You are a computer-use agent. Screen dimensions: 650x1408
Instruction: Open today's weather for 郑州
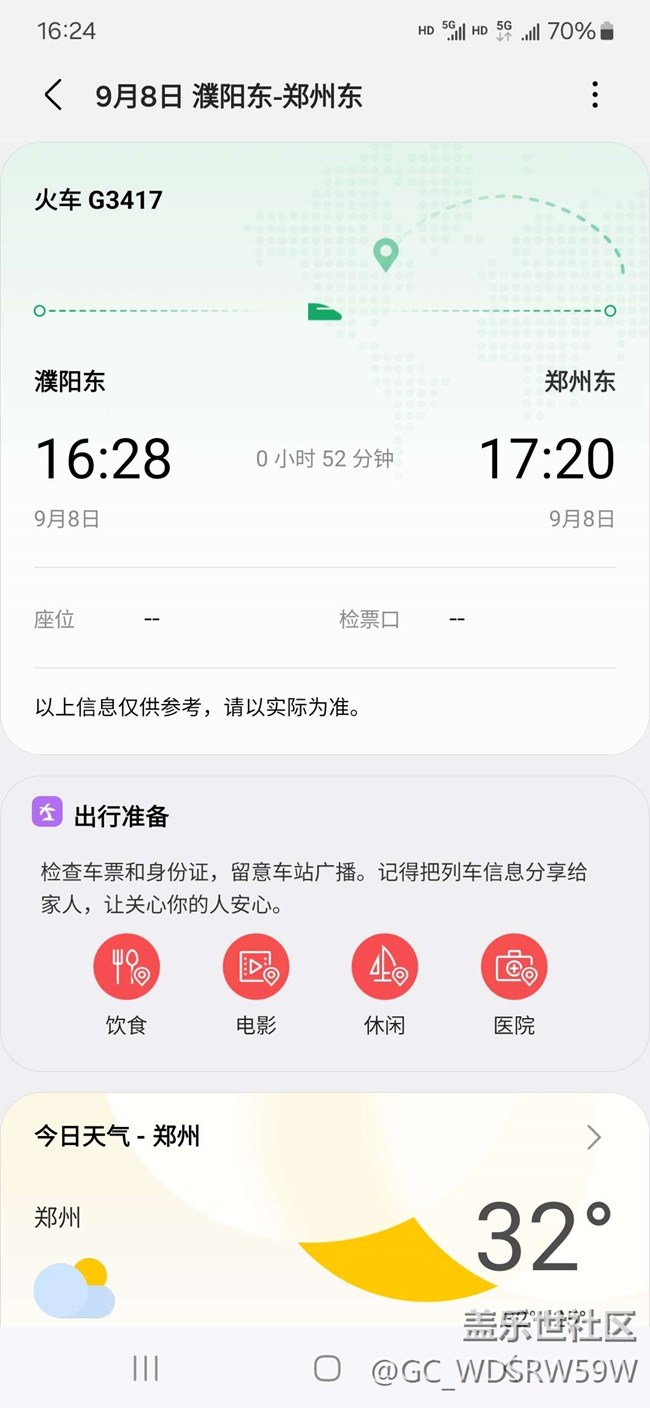pyautogui.click(x=324, y=1137)
